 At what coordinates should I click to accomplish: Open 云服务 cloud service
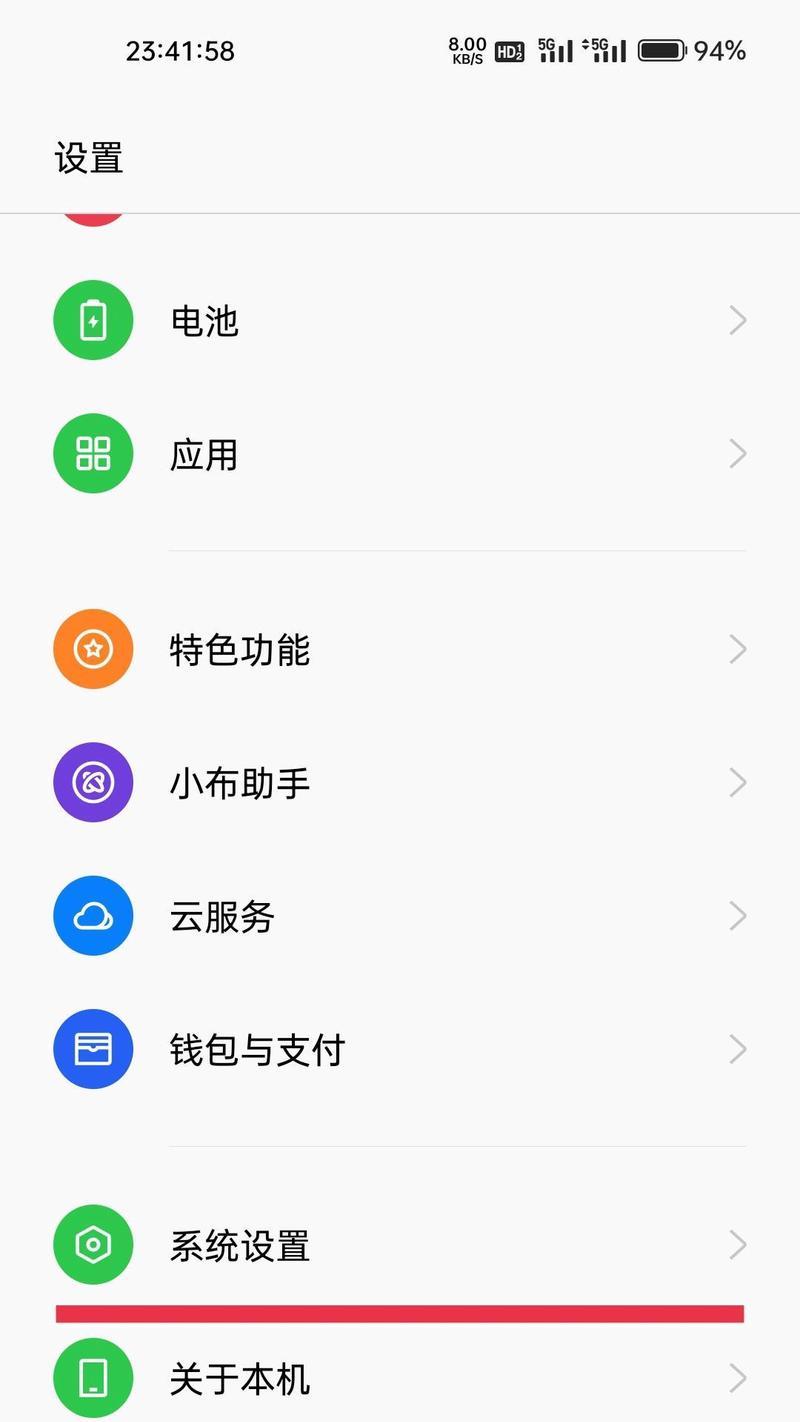coord(400,916)
